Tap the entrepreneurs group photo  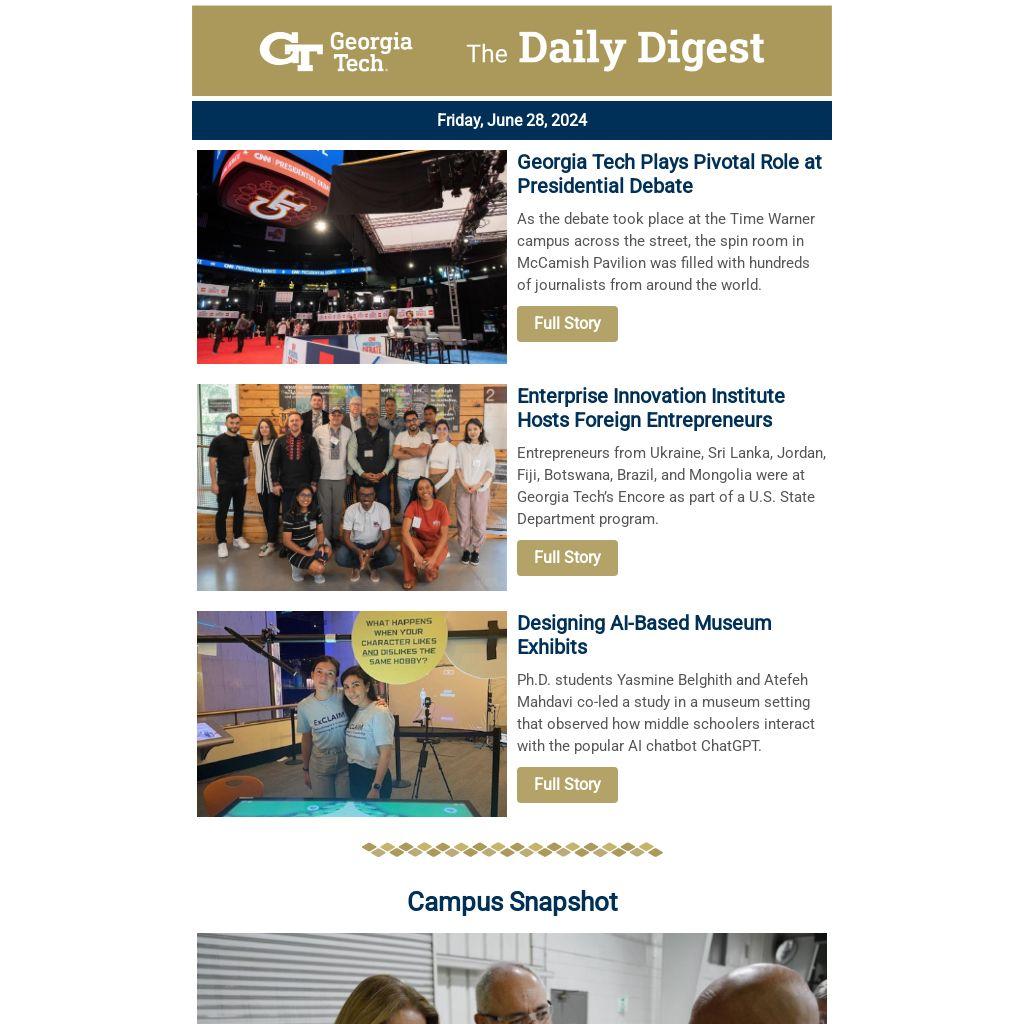(352, 488)
